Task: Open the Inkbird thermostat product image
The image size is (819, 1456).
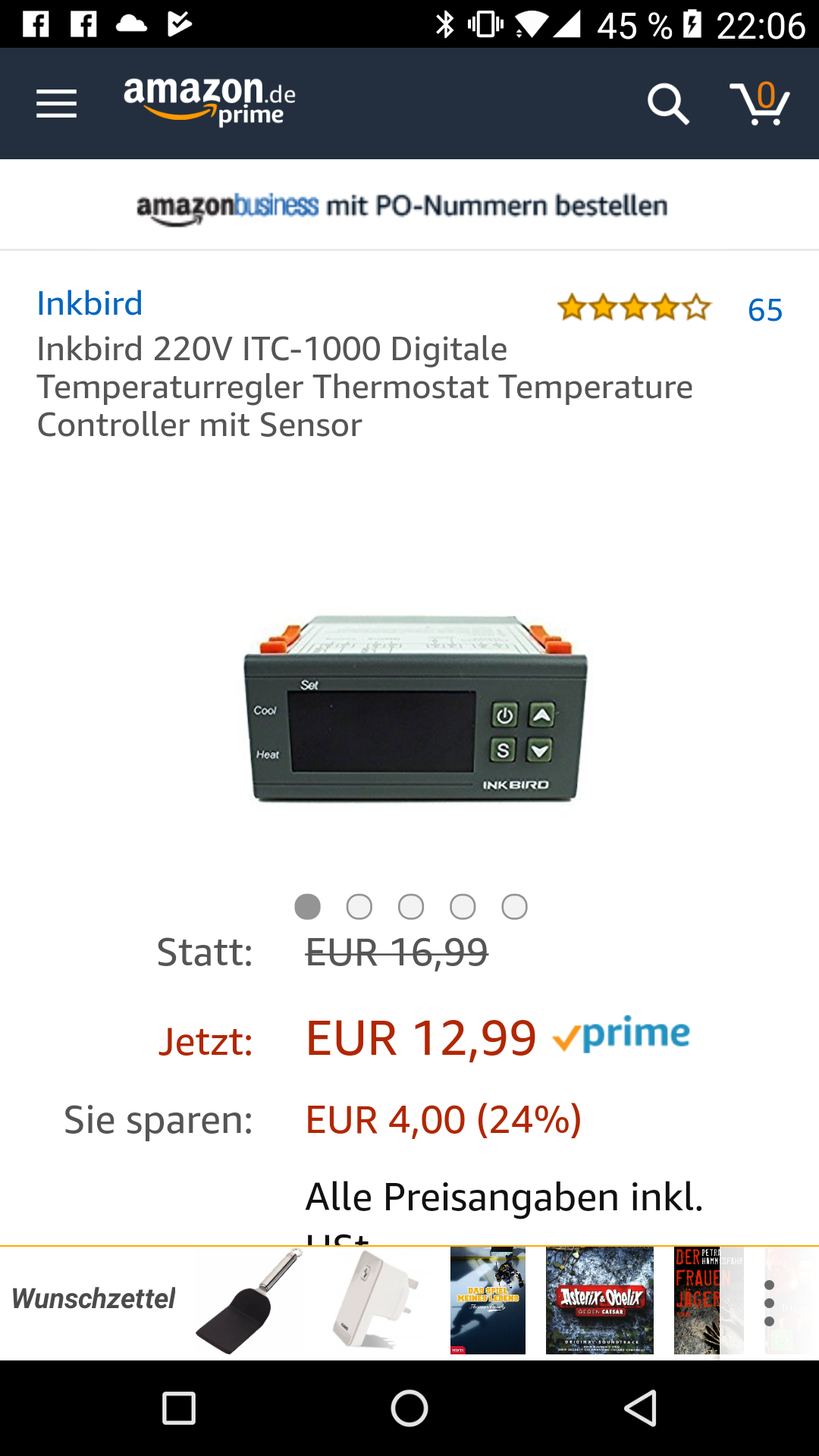Action: click(415, 709)
